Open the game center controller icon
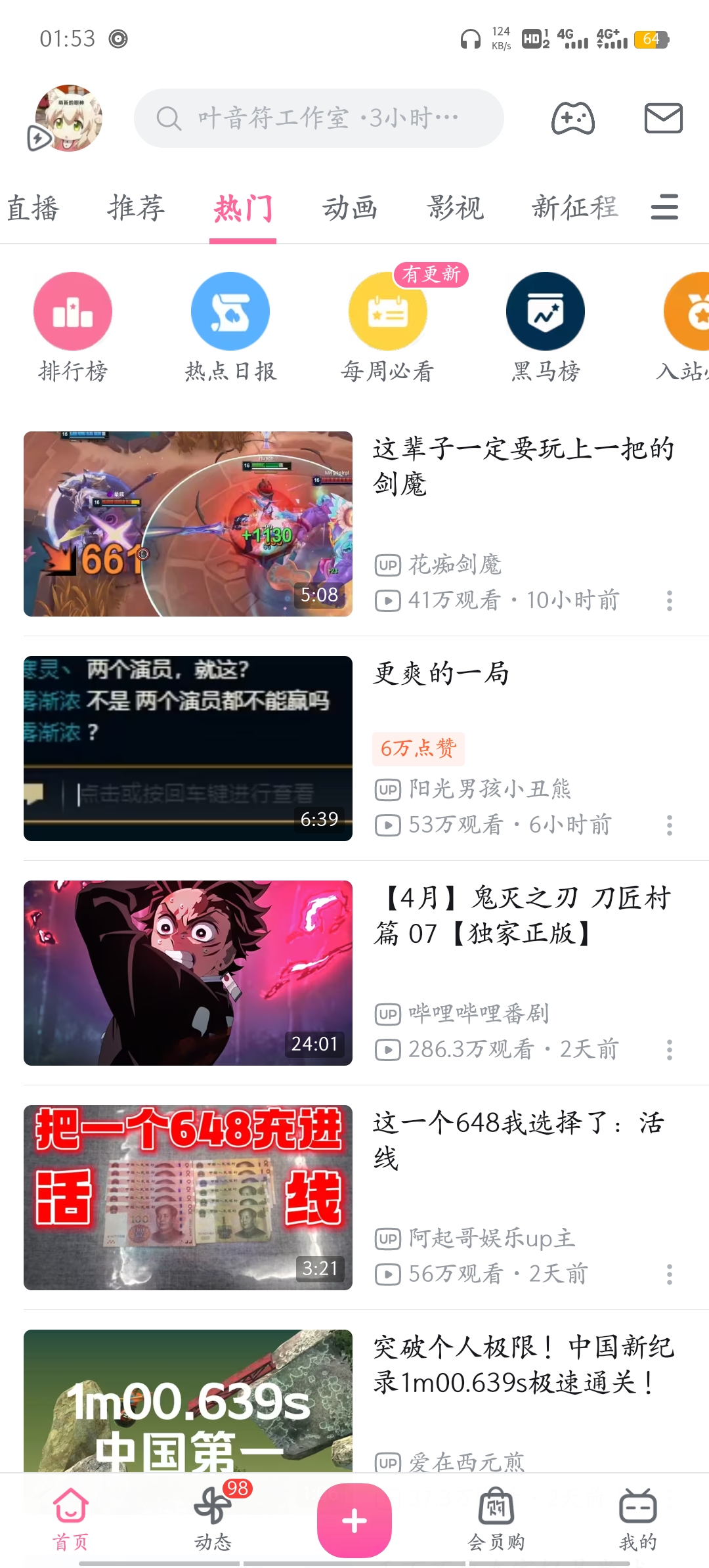The height and width of the screenshot is (1568, 709). 572,118
